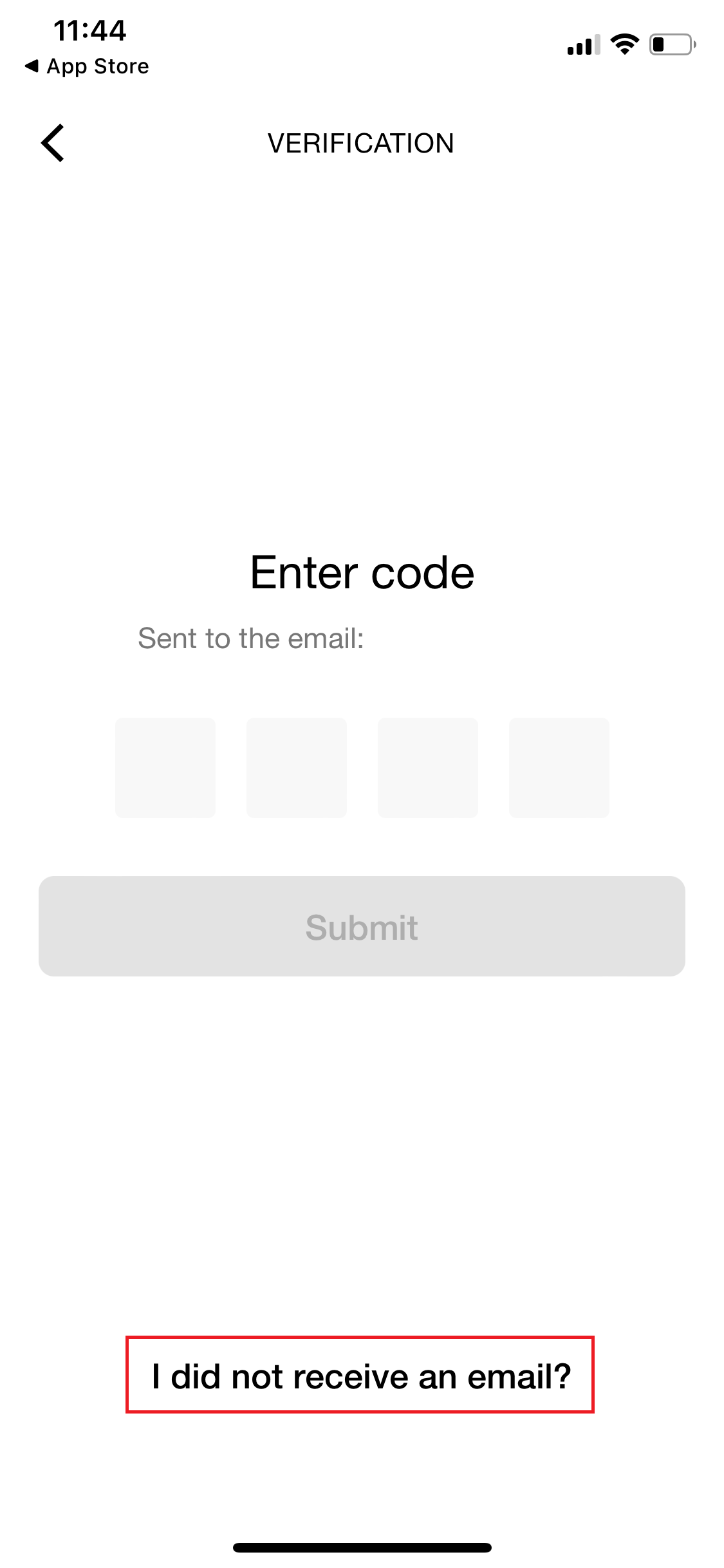
Task: Go back from the Verification screen
Action: pyautogui.click(x=53, y=143)
